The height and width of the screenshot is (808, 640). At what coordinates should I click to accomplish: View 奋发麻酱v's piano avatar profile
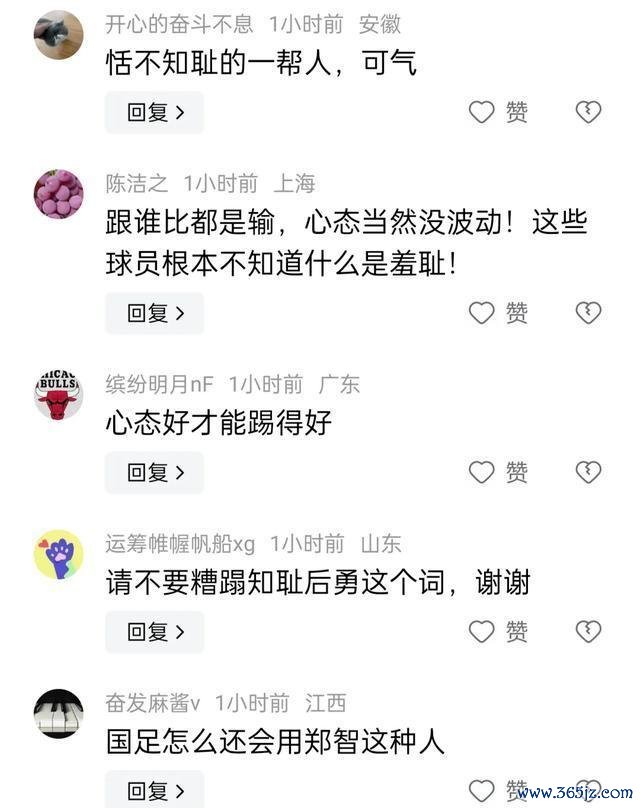[59, 714]
